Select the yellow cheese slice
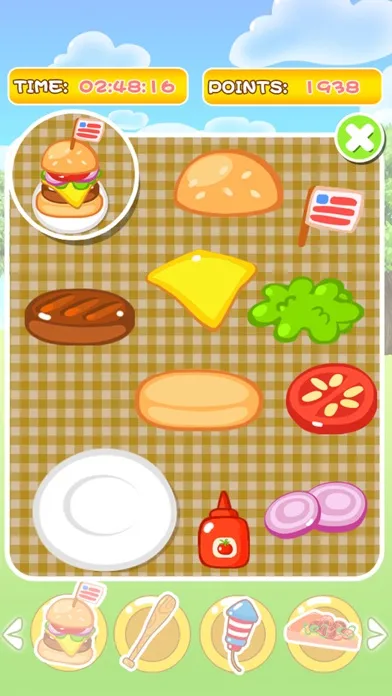This screenshot has width=392, height=696. click(202, 289)
